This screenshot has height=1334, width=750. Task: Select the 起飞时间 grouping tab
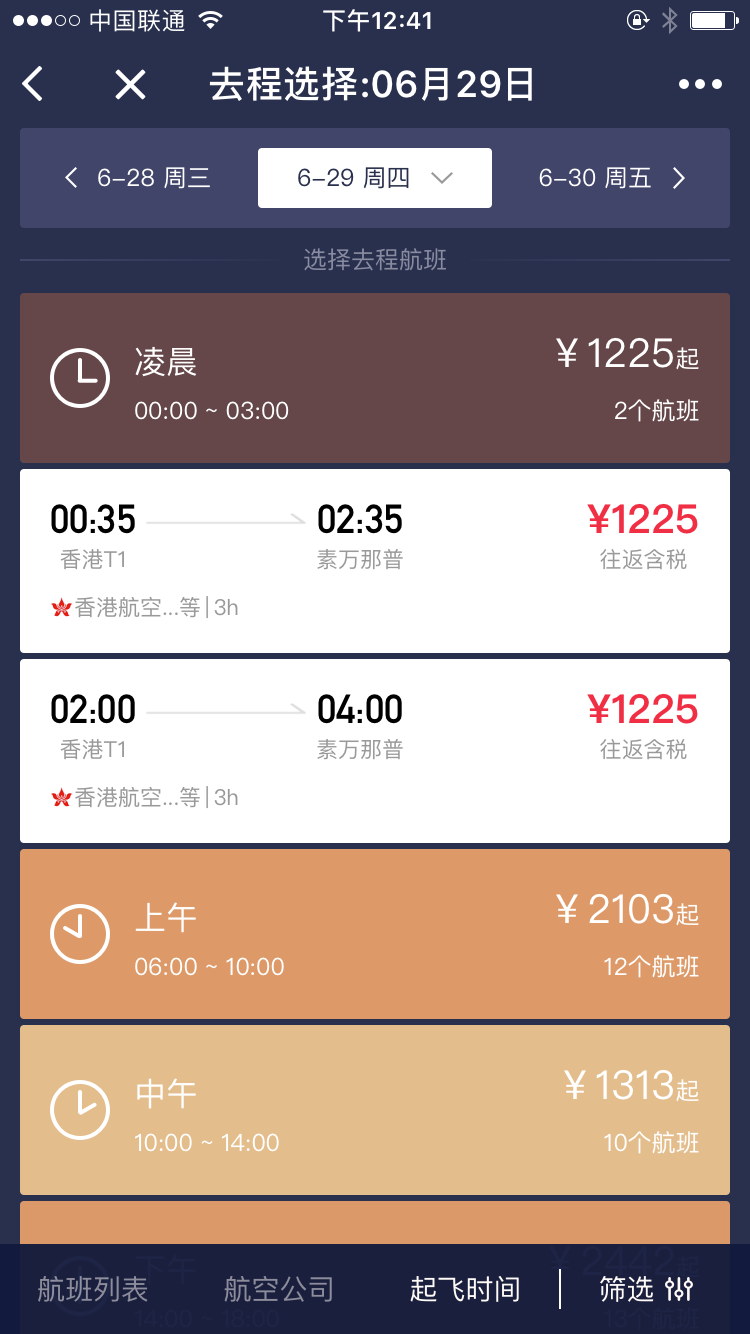pyautogui.click(x=465, y=1289)
